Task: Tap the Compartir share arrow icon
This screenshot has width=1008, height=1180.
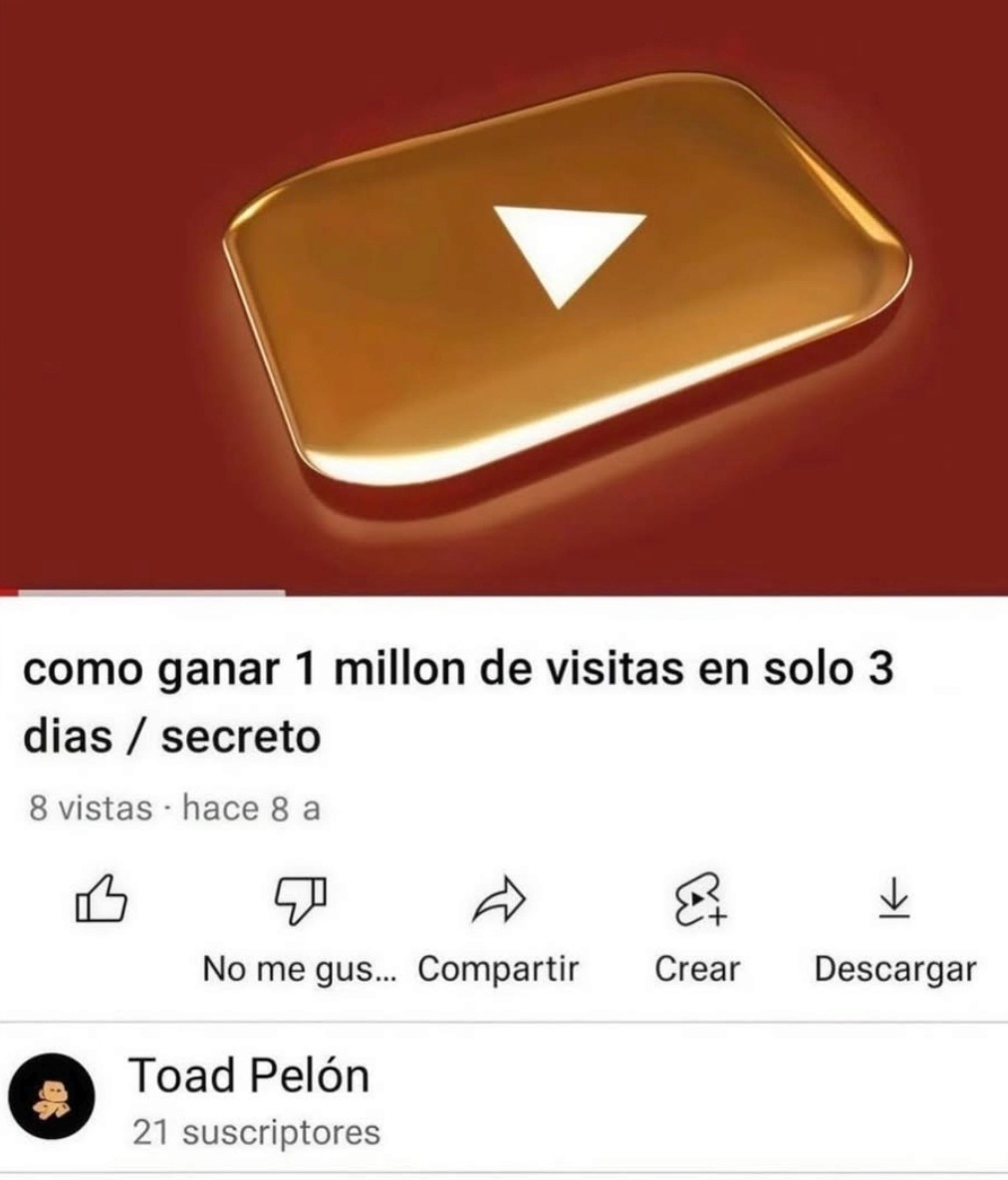Action: coord(498,901)
